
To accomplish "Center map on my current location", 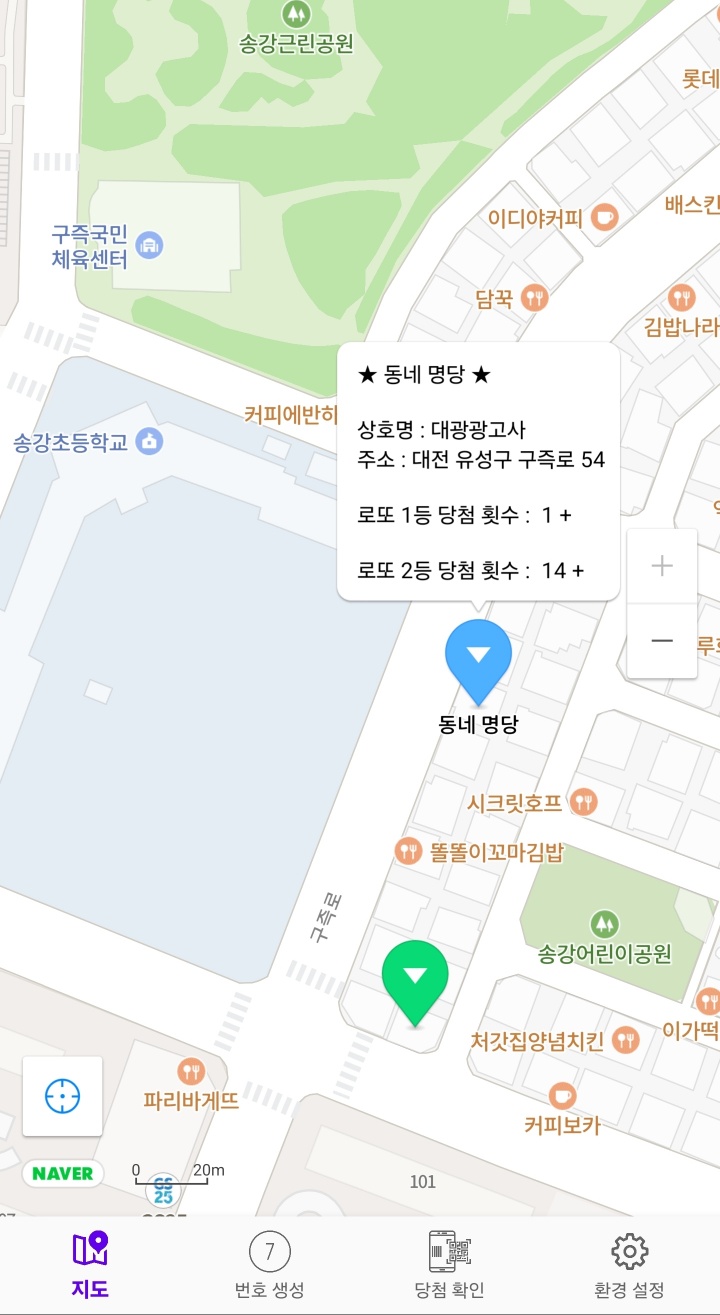I will (62, 1096).
